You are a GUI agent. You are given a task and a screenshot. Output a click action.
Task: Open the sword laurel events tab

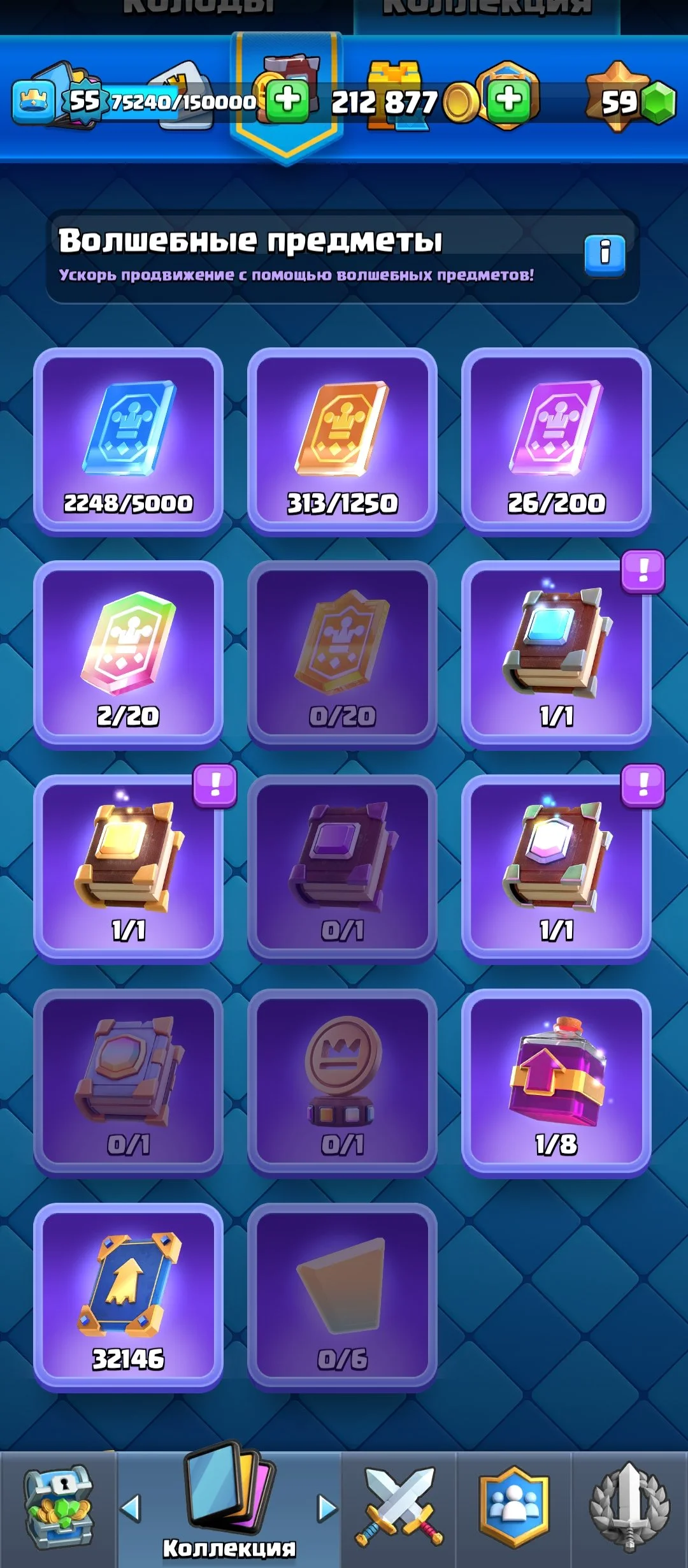[629, 1509]
